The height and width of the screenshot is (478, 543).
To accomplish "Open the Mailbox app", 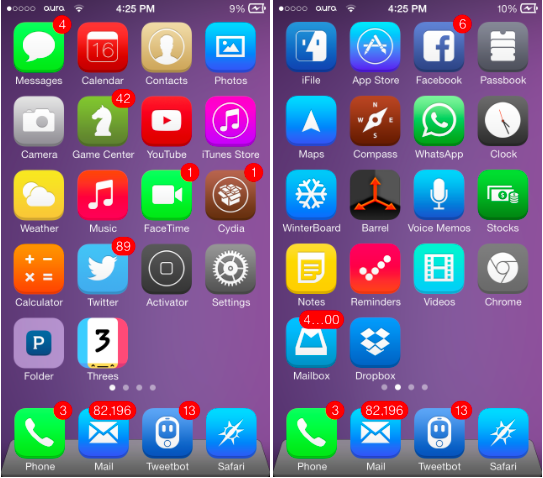I will pyautogui.click(x=311, y=343).
